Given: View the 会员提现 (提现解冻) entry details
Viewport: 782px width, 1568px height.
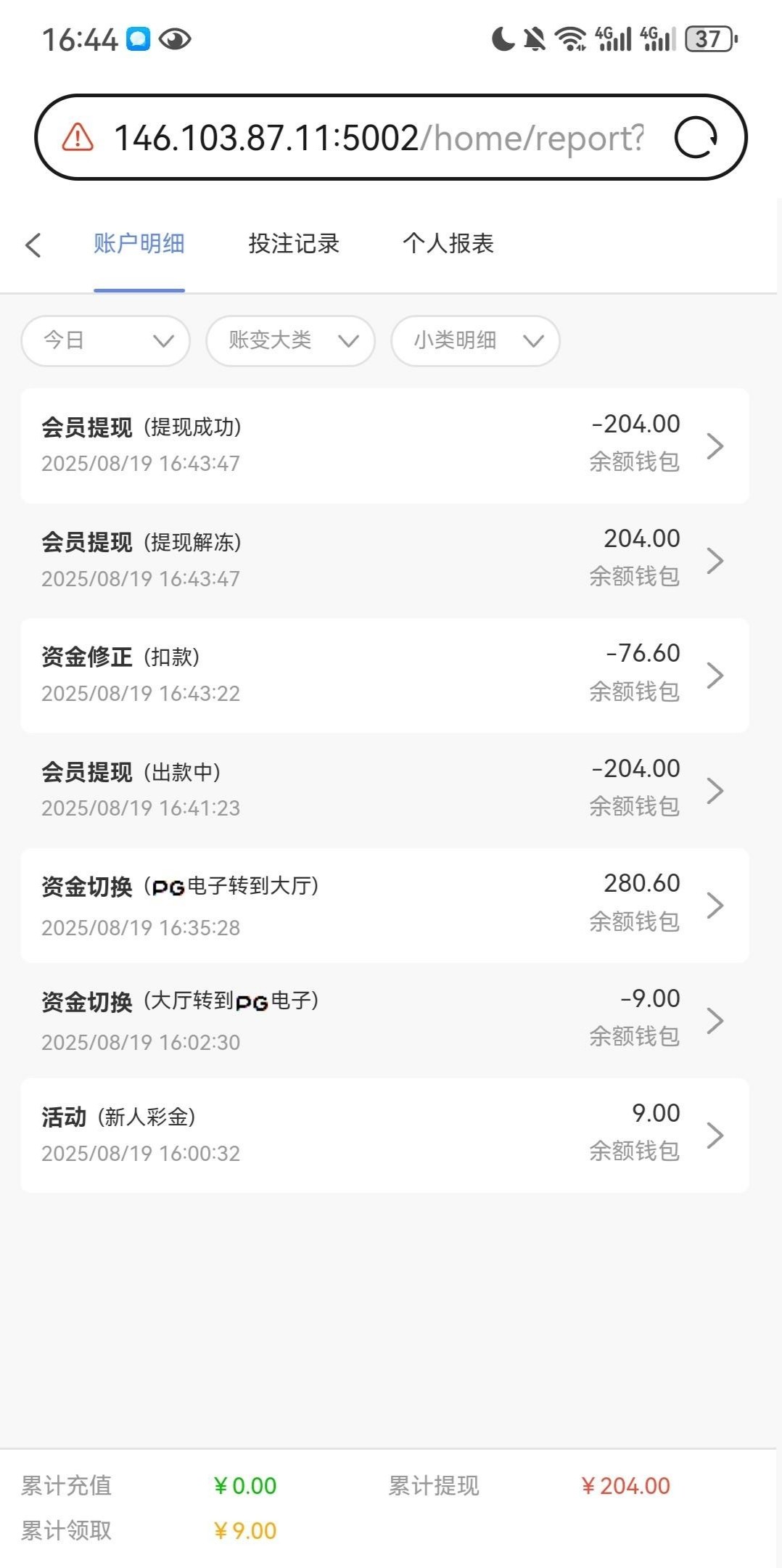Looking at the screenshot, I should coord(384,560).
